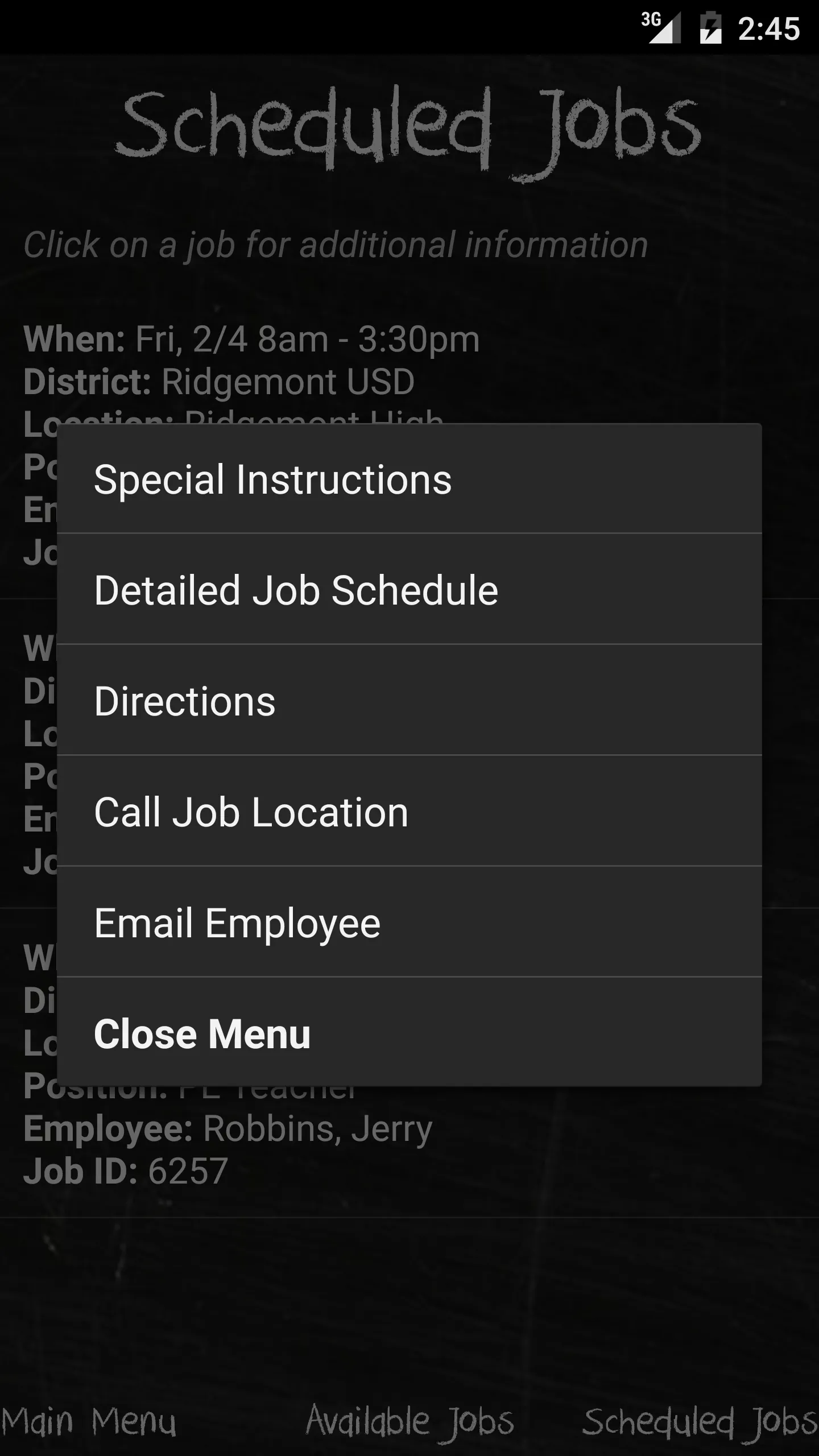Get Directions to the job

pyautogui.click(x=409, y=700)
